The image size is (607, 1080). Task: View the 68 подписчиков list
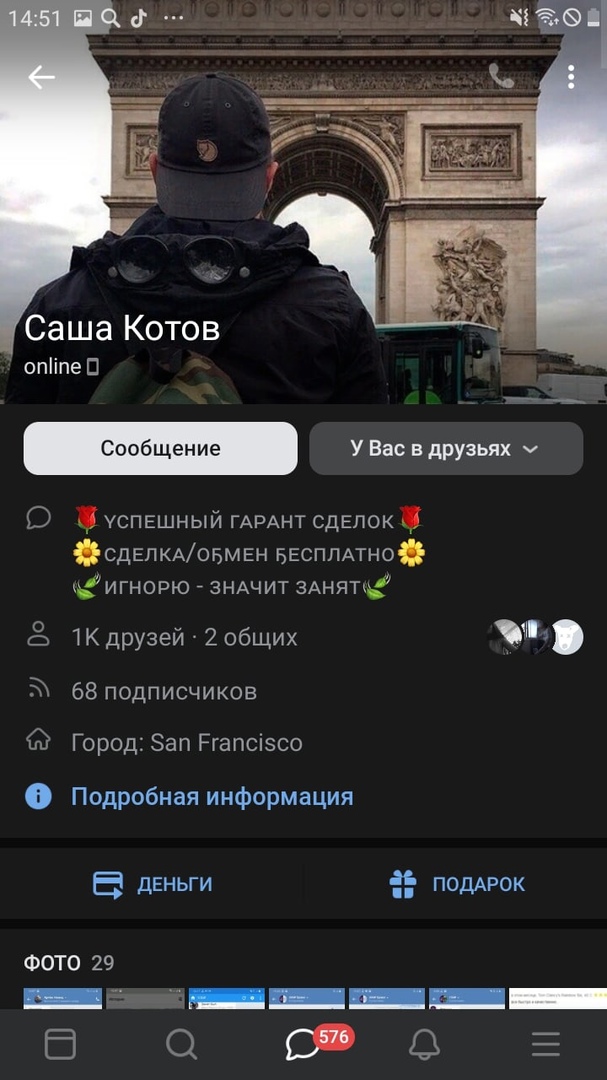[x=164, y=691]
